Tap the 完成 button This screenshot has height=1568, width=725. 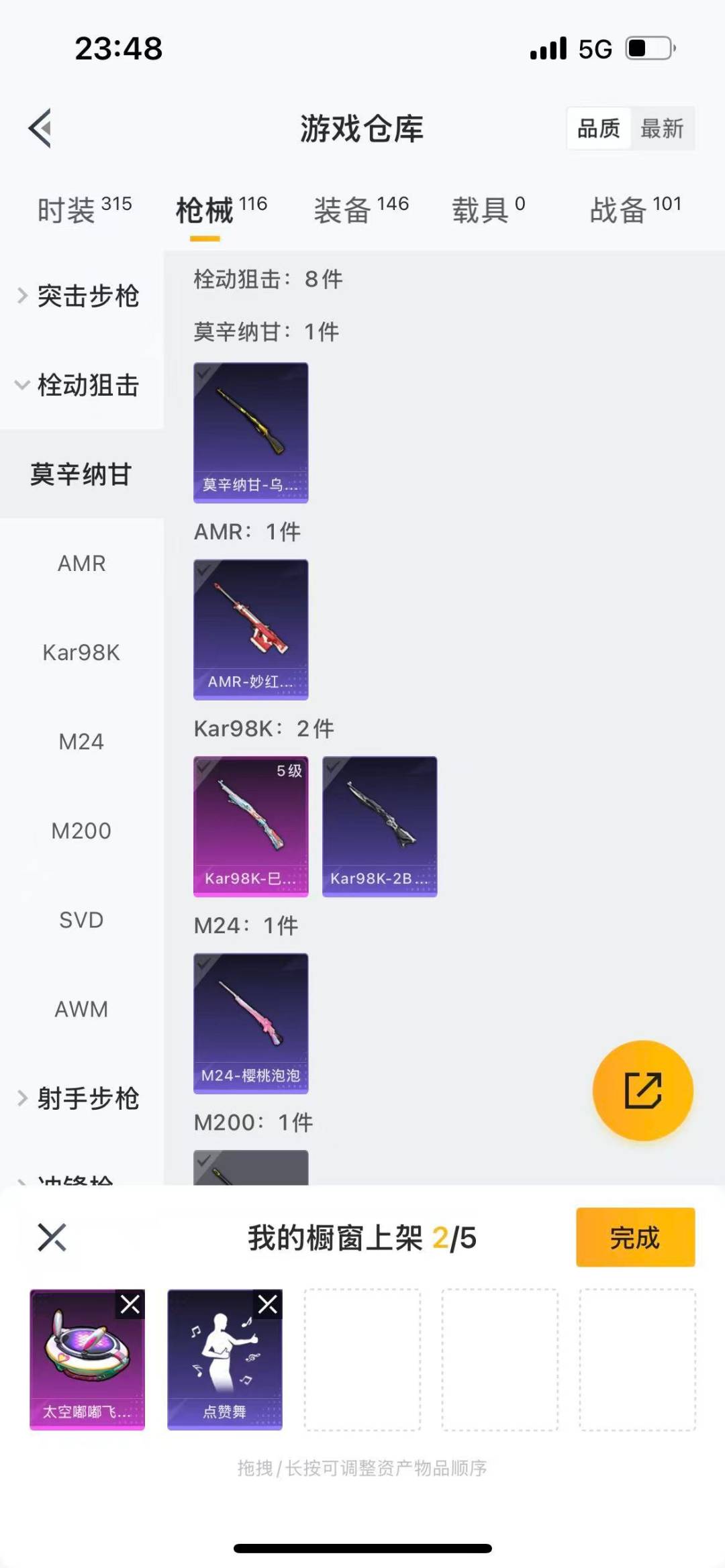[x=635, y=1238]
